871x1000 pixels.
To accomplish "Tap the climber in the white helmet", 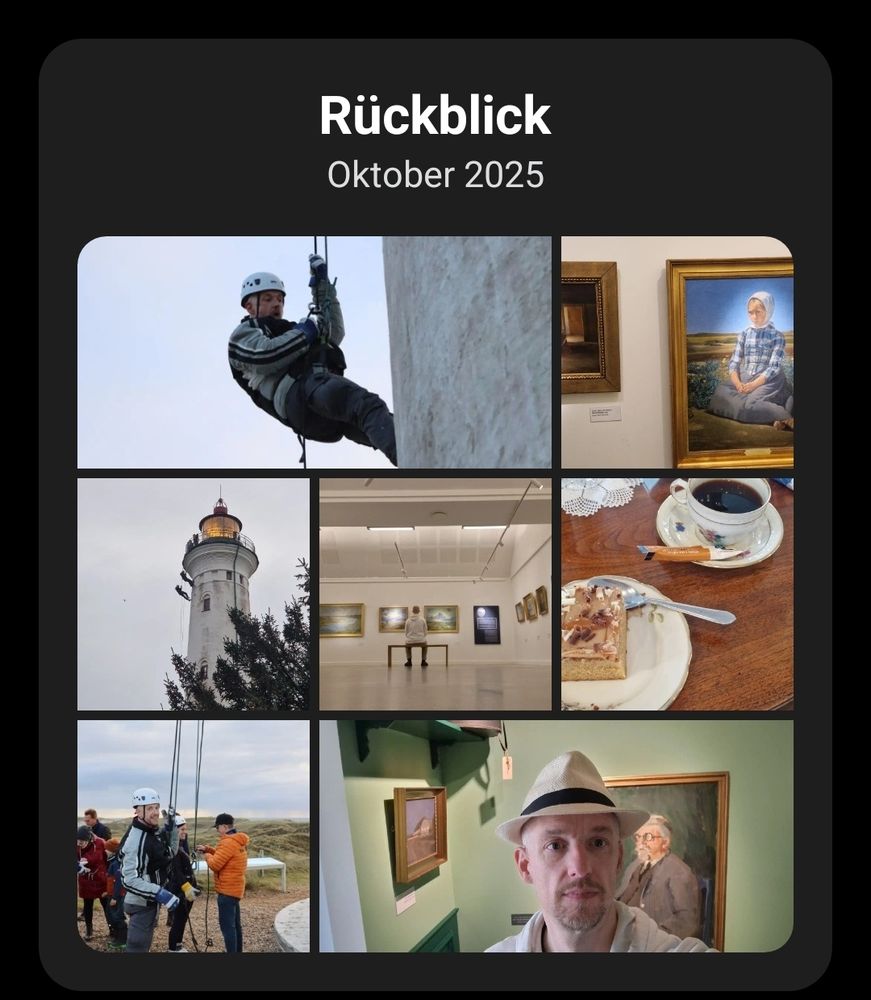I will [x=260, y=285].
